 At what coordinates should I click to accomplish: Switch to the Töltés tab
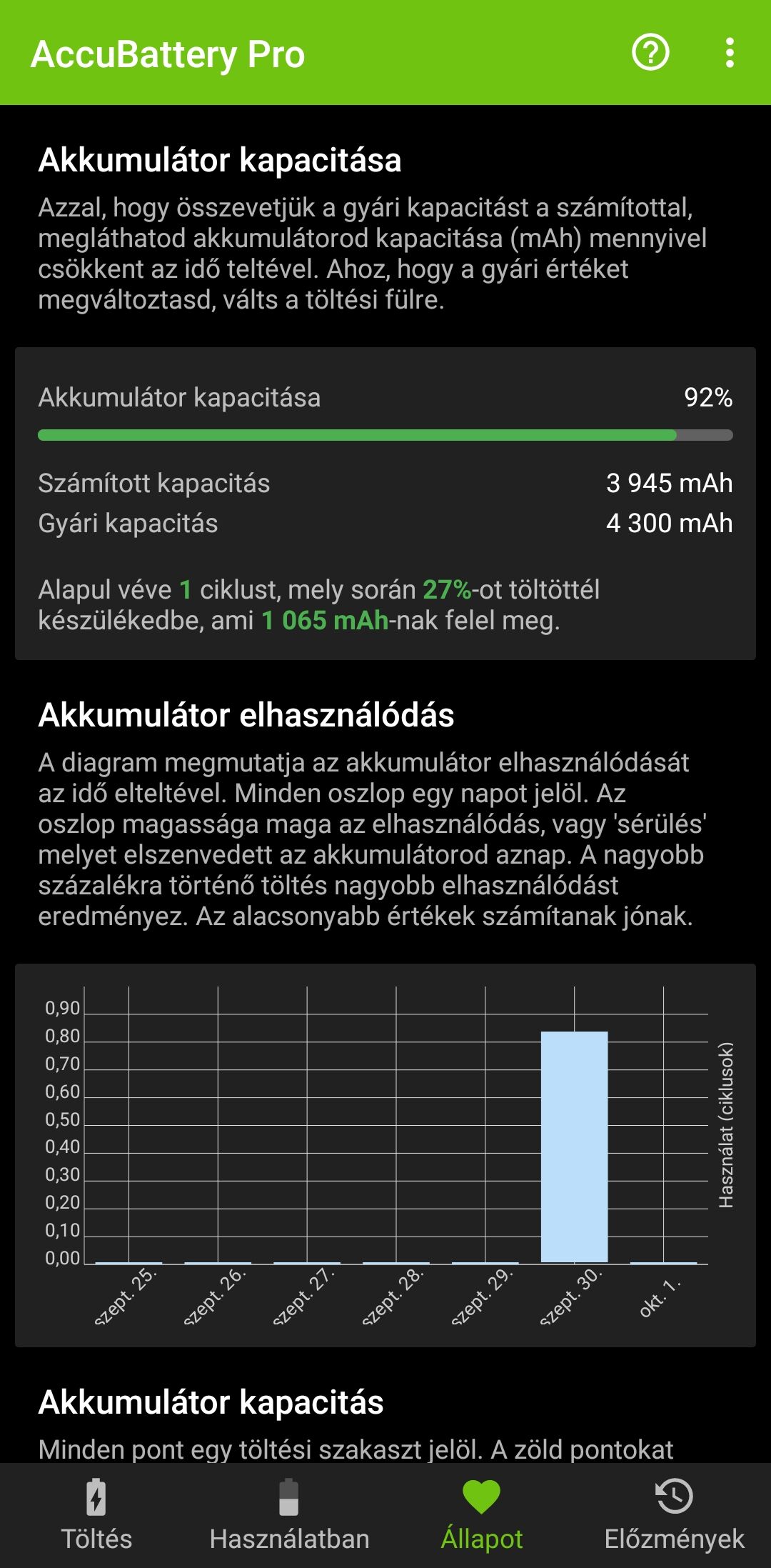96,1516
